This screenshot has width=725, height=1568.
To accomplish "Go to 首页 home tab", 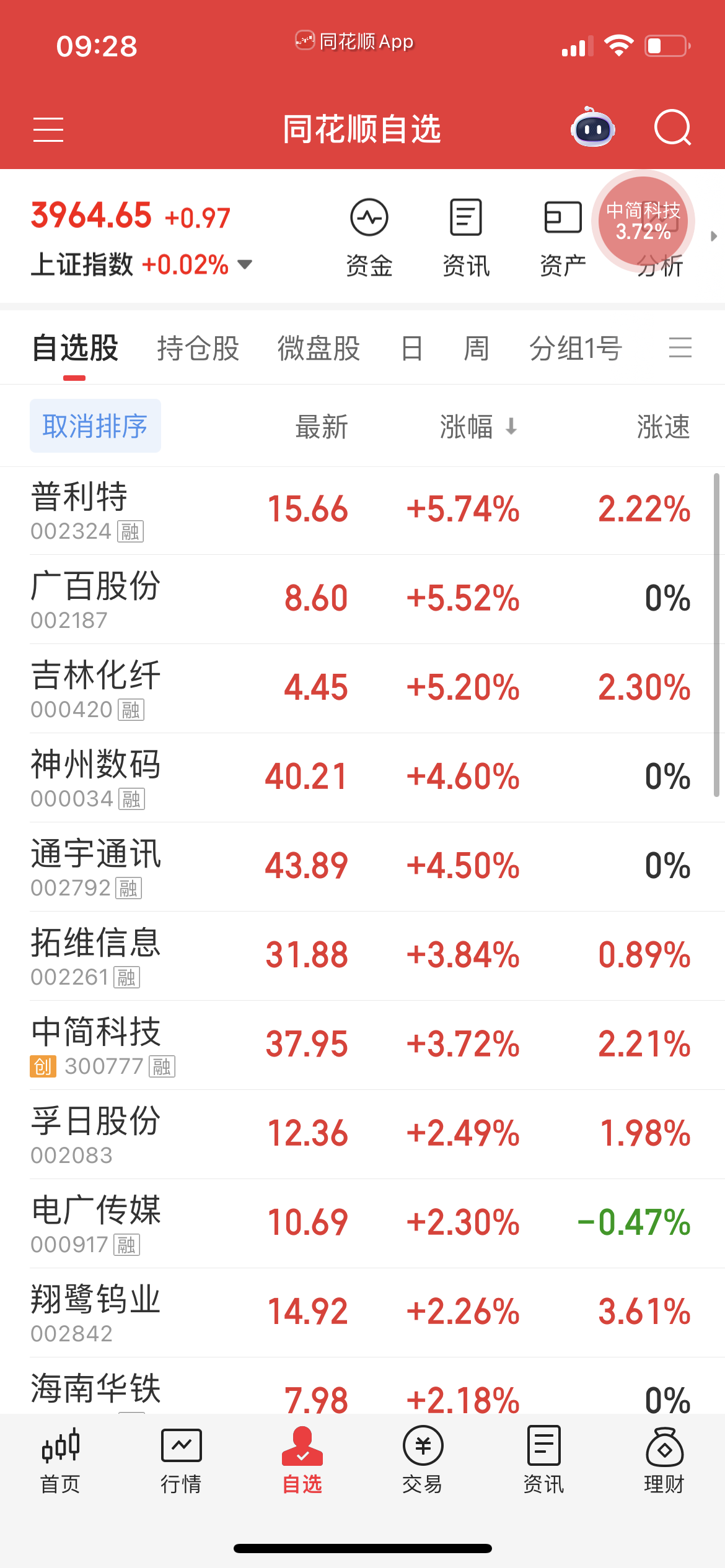I will (60, 1460).
